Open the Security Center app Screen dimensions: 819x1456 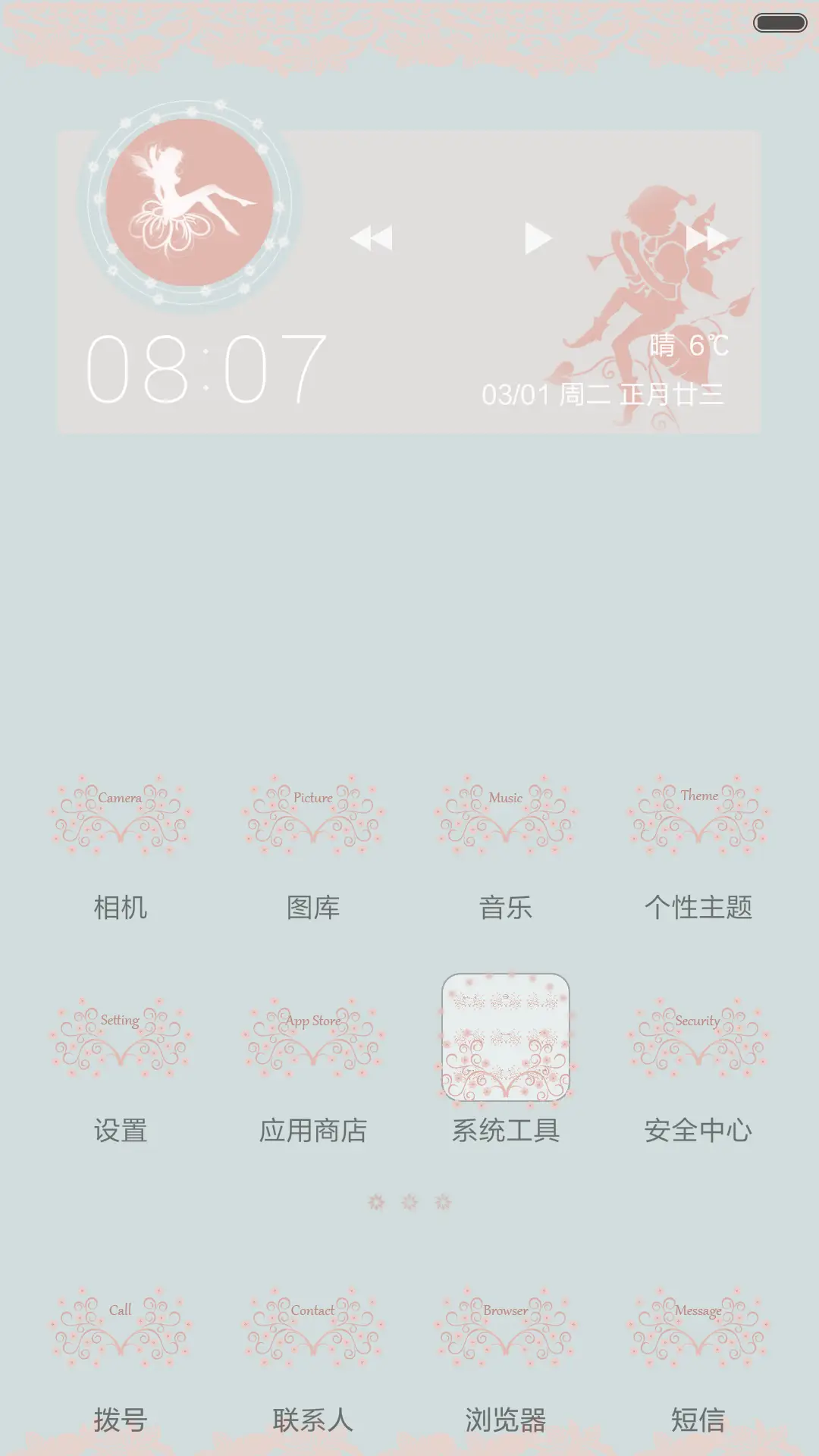[698, 1043]
